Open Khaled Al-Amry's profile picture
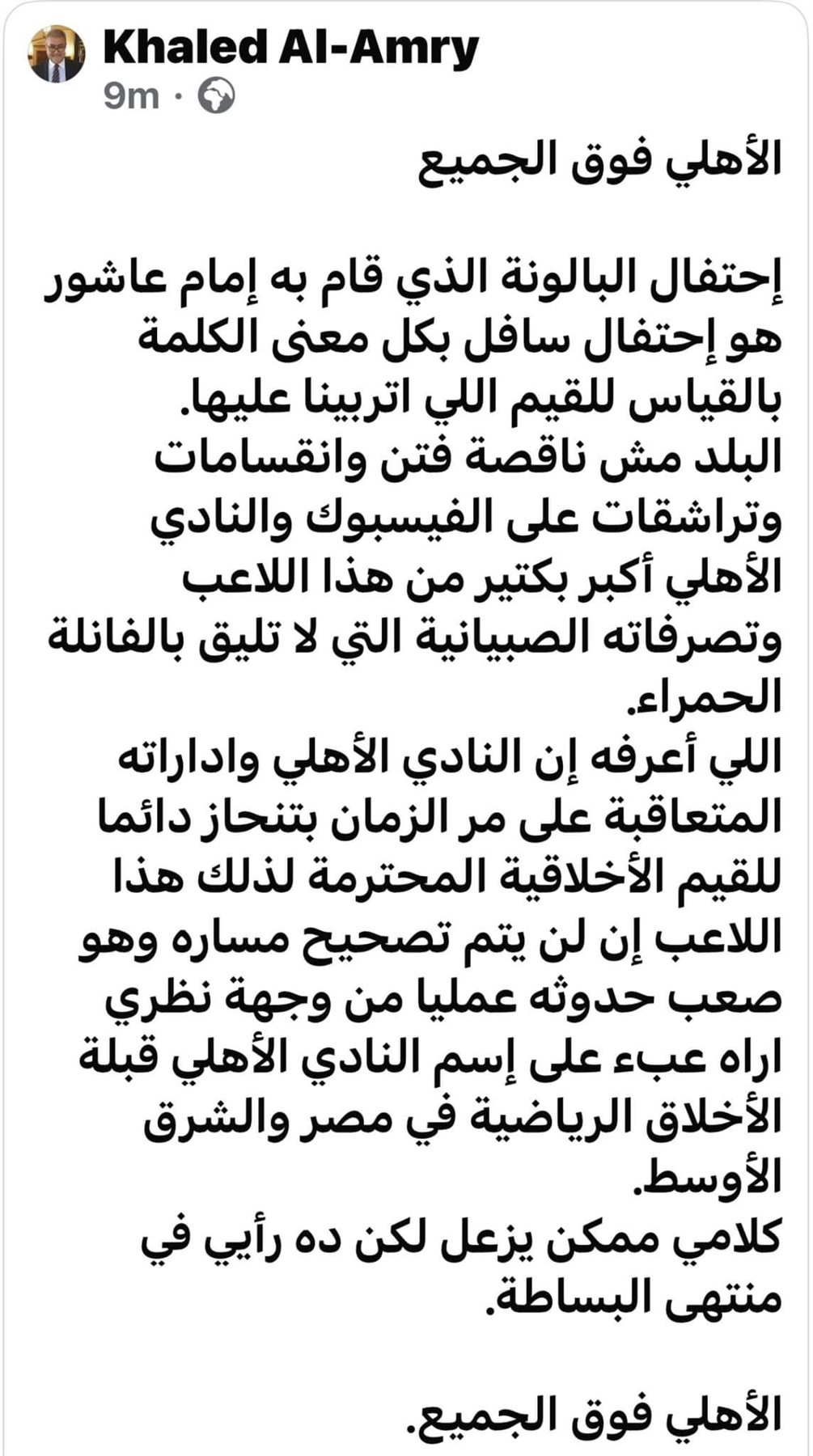Image resolution: width=813 pixels, height=1456 pixels. [57, 53]
